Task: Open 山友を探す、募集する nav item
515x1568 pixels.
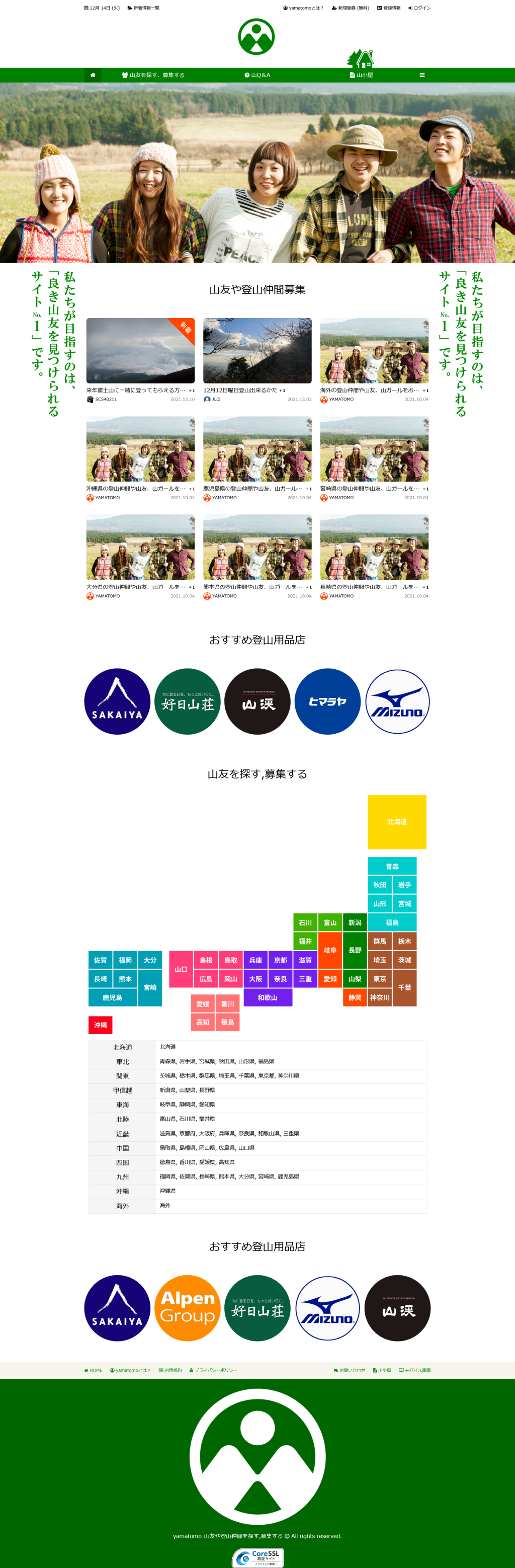Action: click(x=153, y=75)
